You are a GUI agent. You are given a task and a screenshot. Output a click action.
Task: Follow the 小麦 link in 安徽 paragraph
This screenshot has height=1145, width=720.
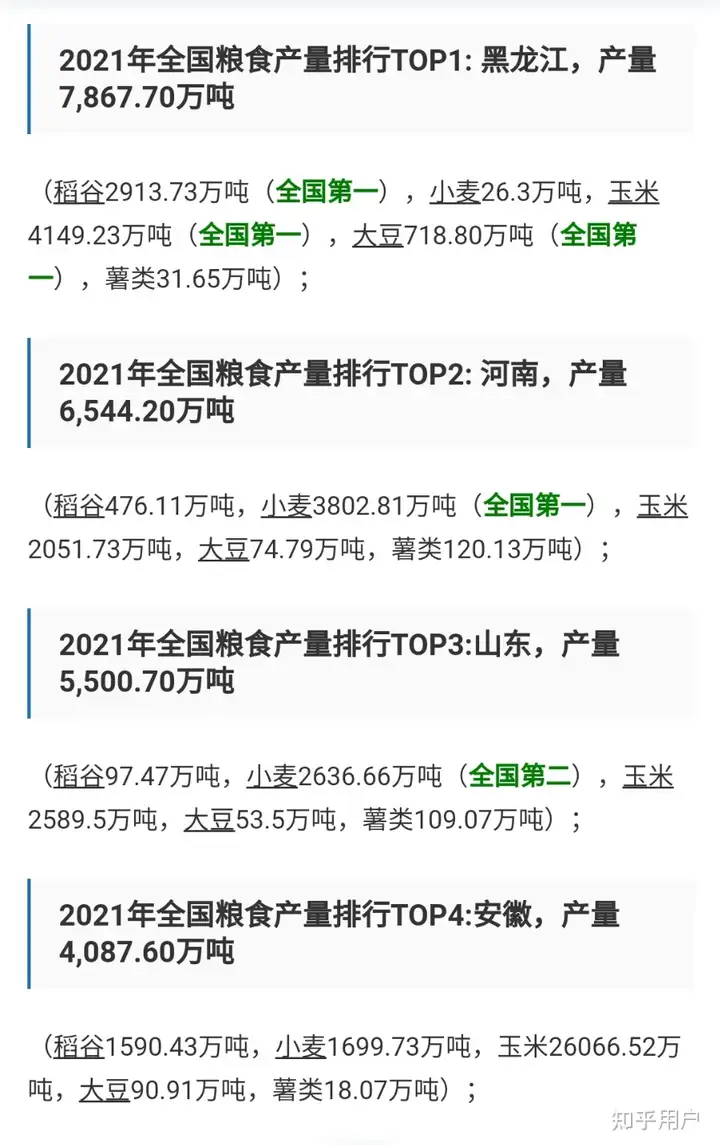coord(301,1047)
